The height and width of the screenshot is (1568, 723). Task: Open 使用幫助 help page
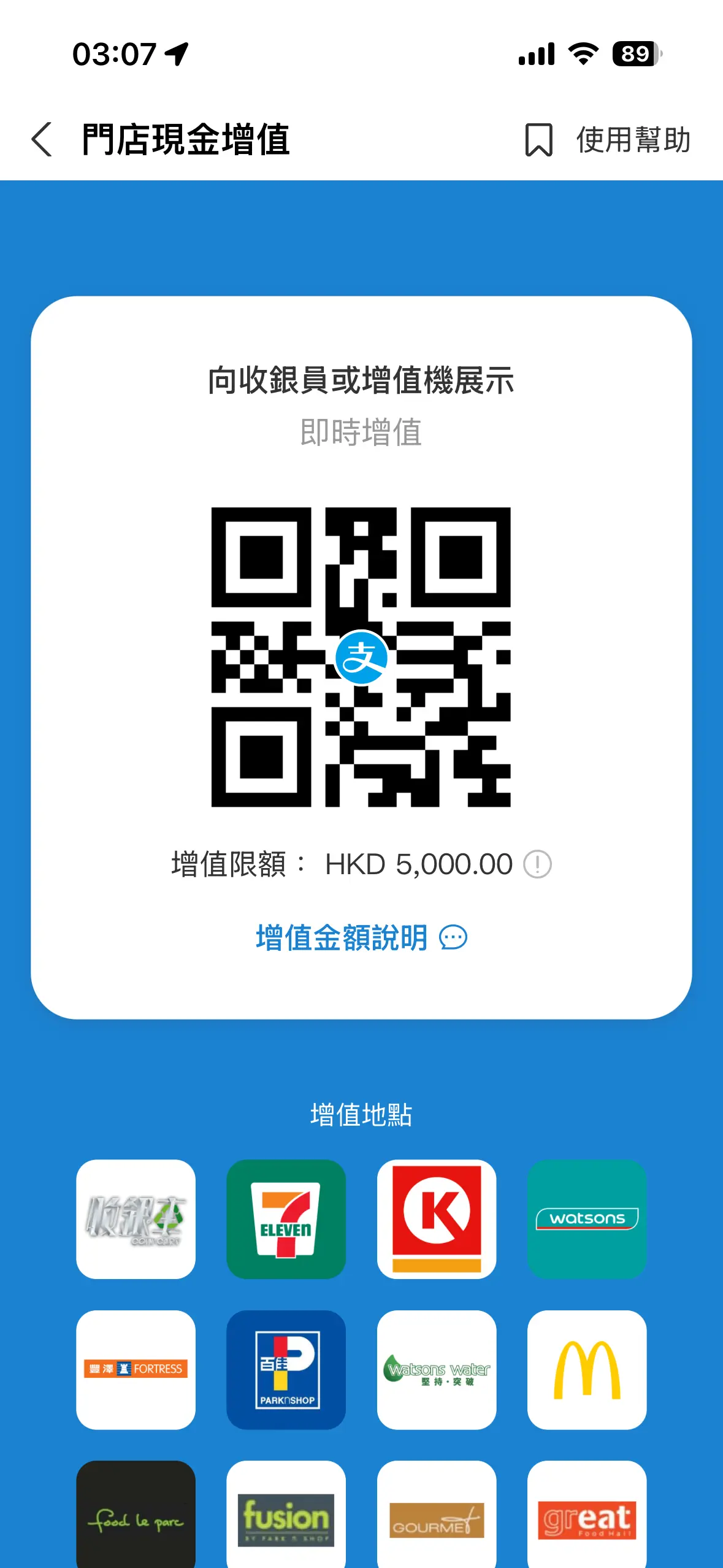pos(633,140)
